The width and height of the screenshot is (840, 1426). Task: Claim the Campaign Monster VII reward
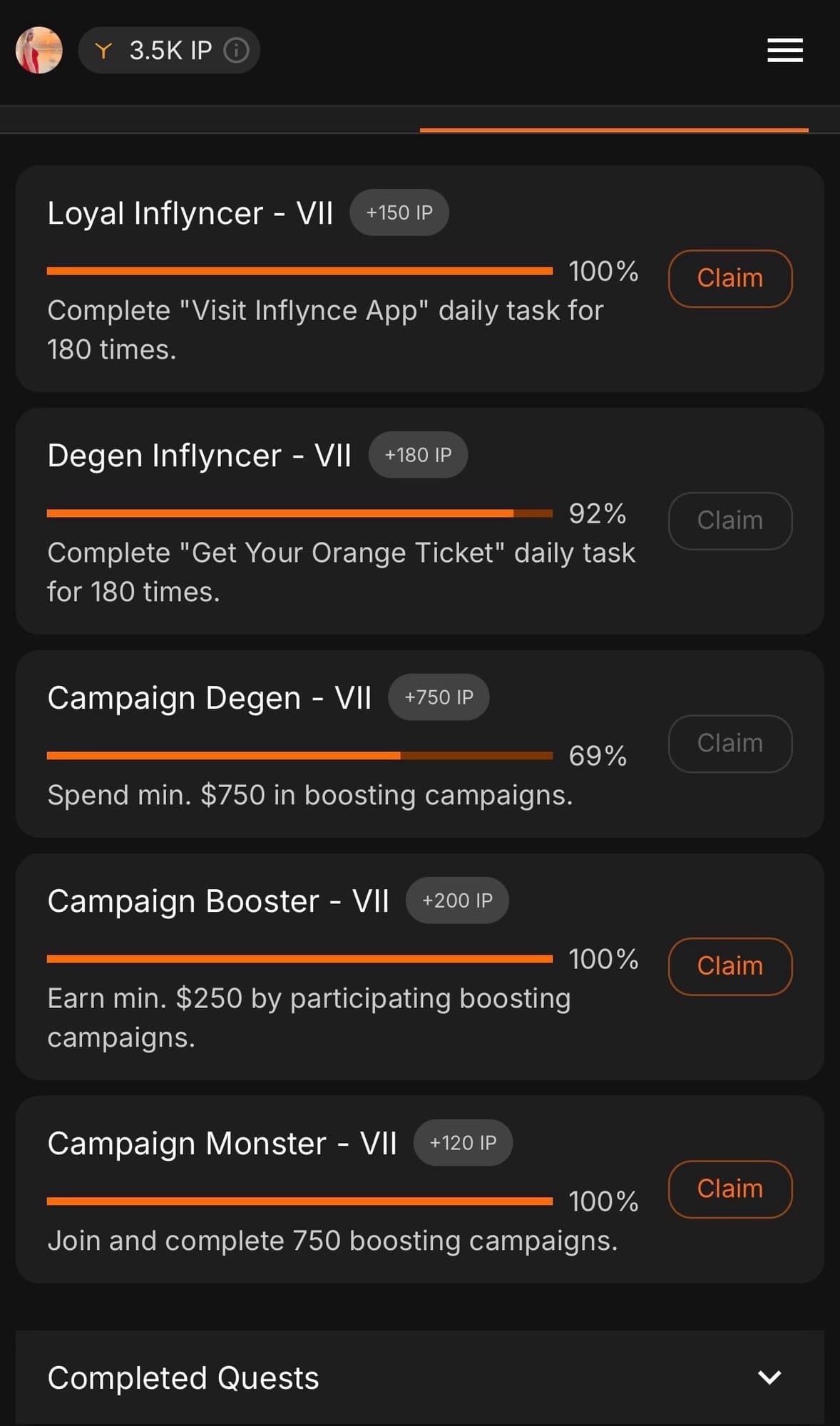729,1189
